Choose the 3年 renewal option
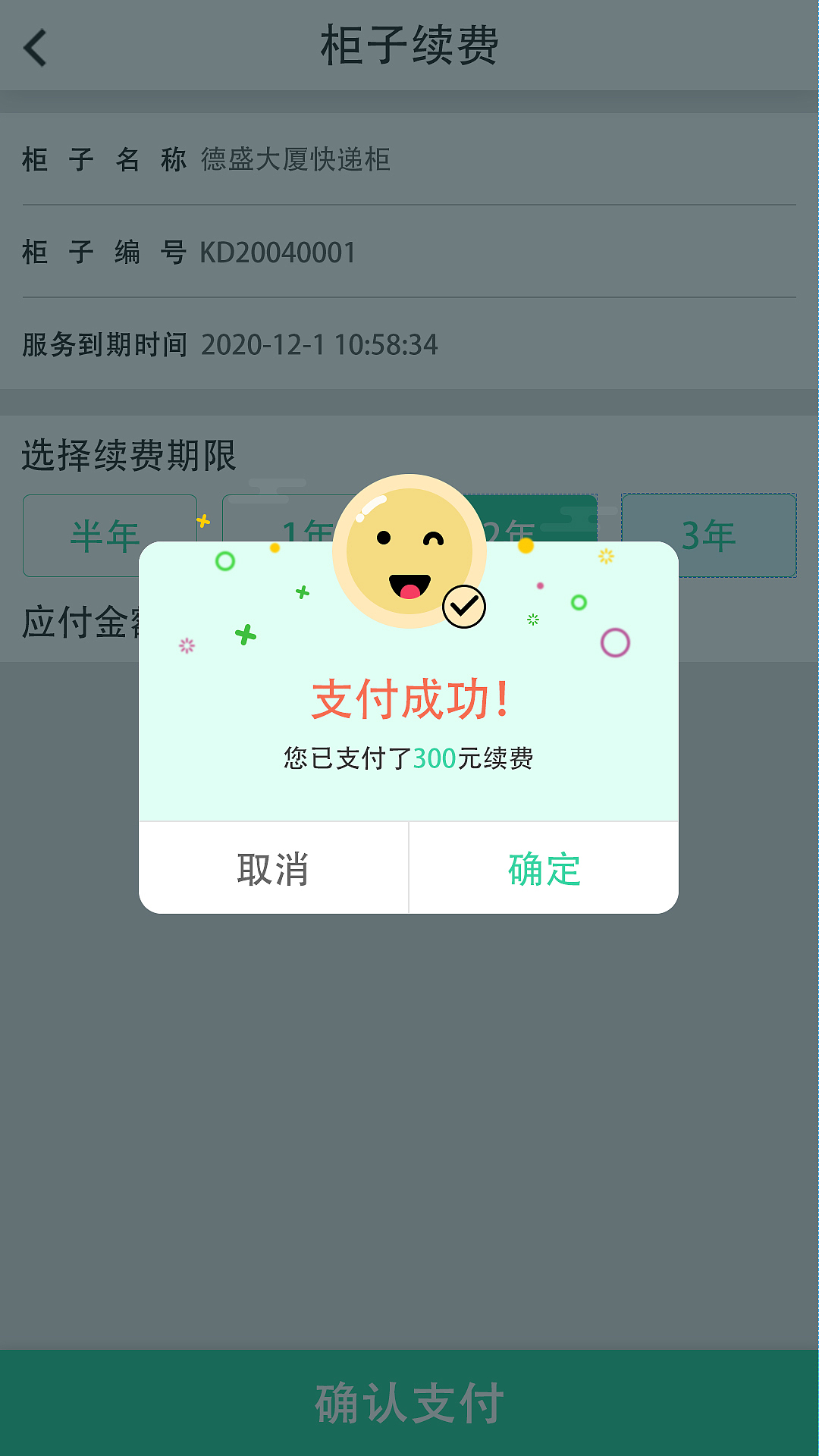This screenshot has width=819, height=1456. pyautogui.click(x=708, y=535)
